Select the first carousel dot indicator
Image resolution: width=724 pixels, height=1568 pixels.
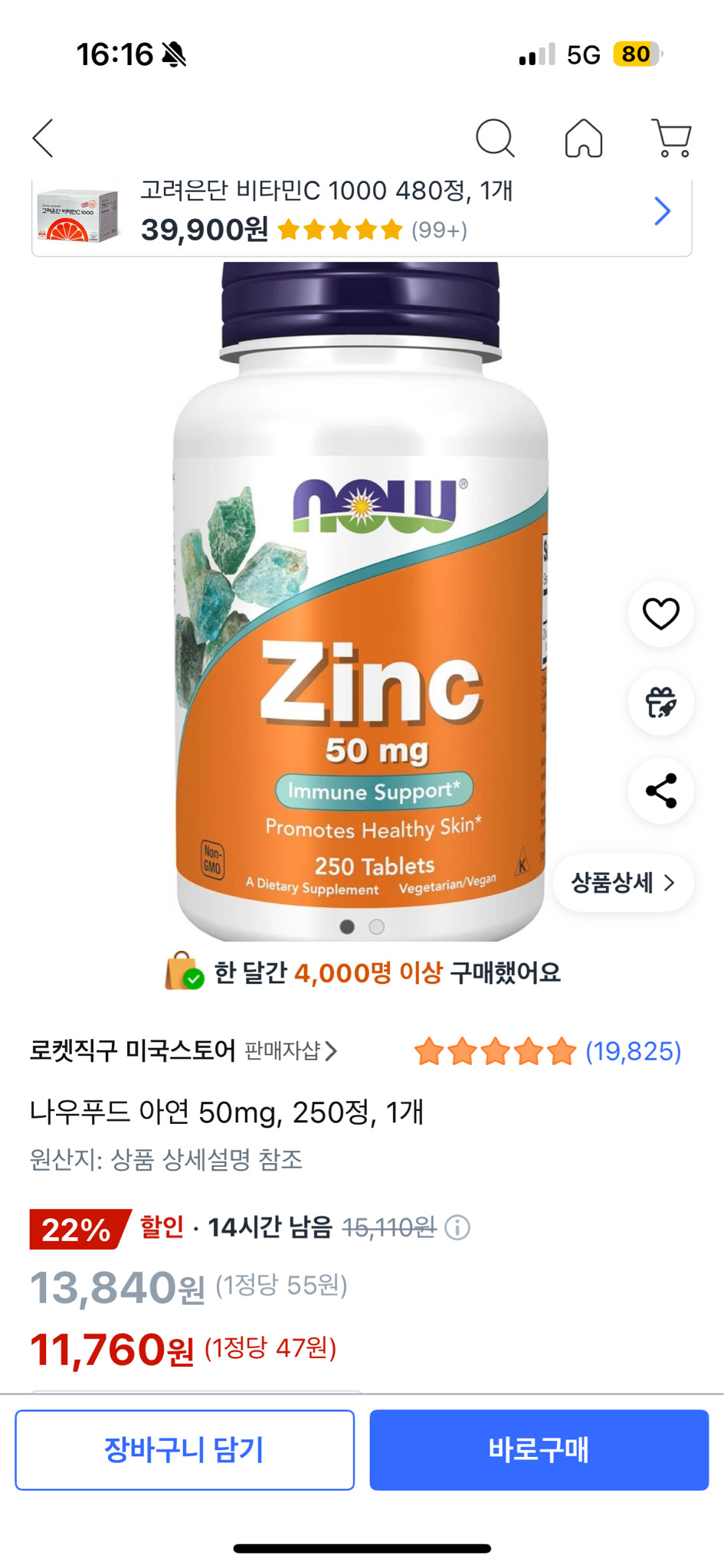point(348,928)
